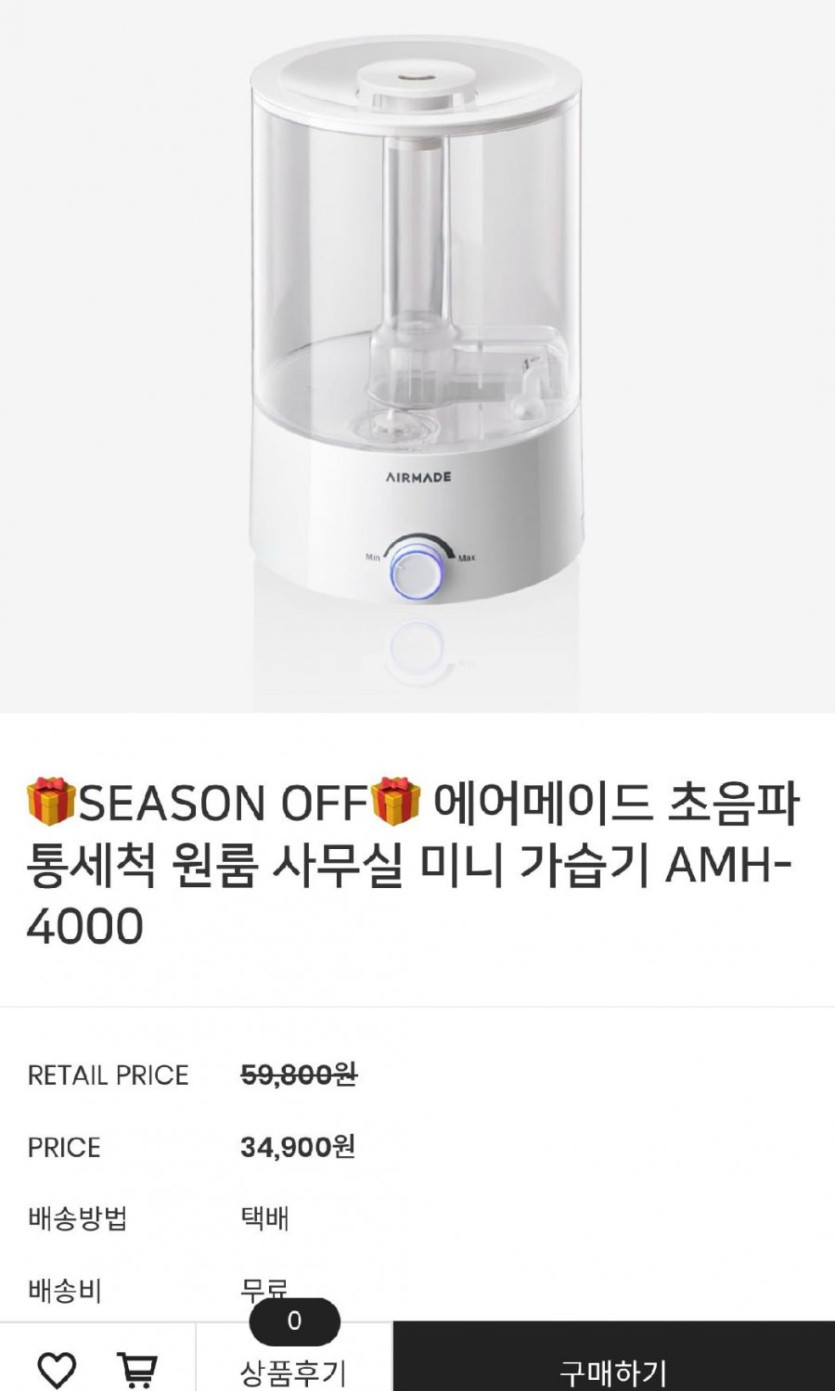
Task: Open 상품후기 product reviews
Action: pos(294,1370)
